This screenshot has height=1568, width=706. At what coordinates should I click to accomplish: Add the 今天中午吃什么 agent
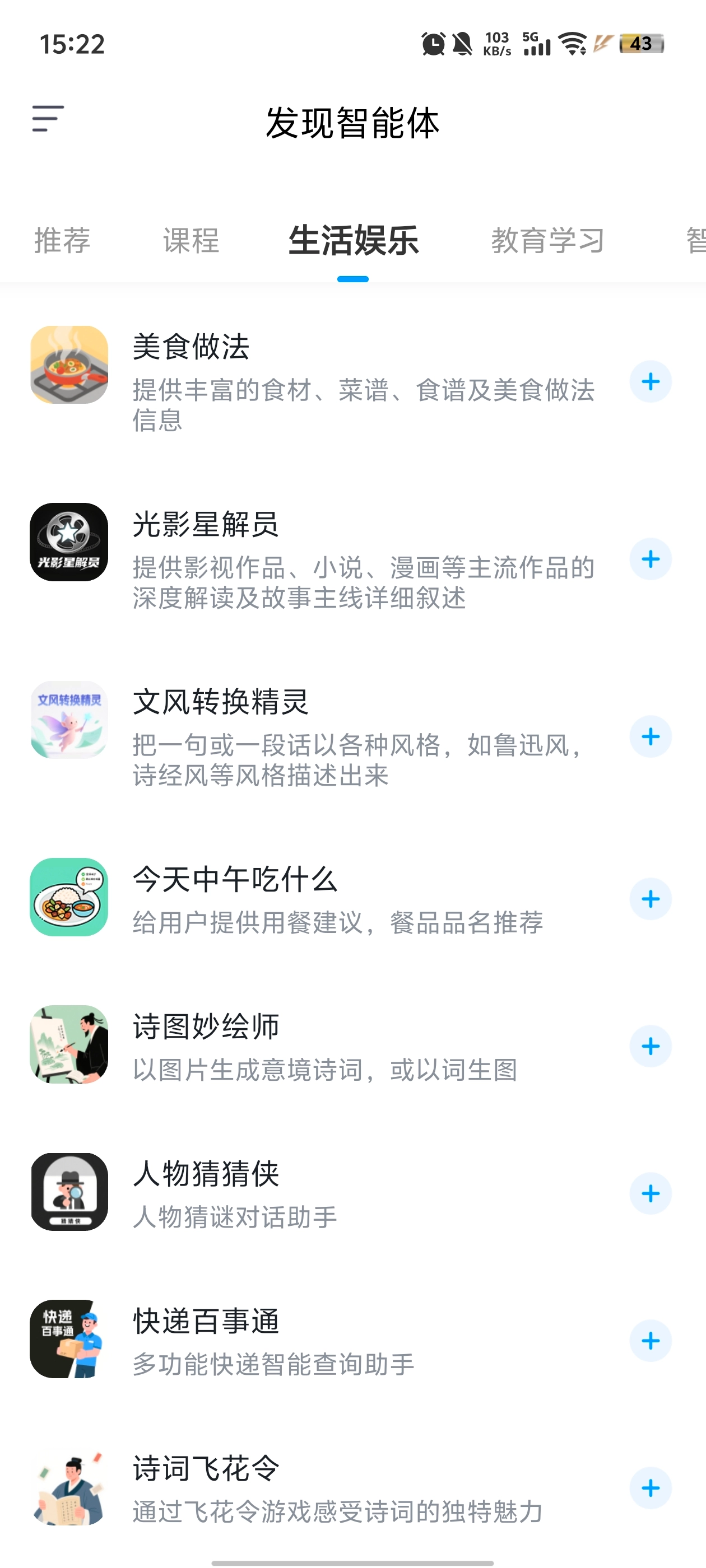tap(650, 899)
